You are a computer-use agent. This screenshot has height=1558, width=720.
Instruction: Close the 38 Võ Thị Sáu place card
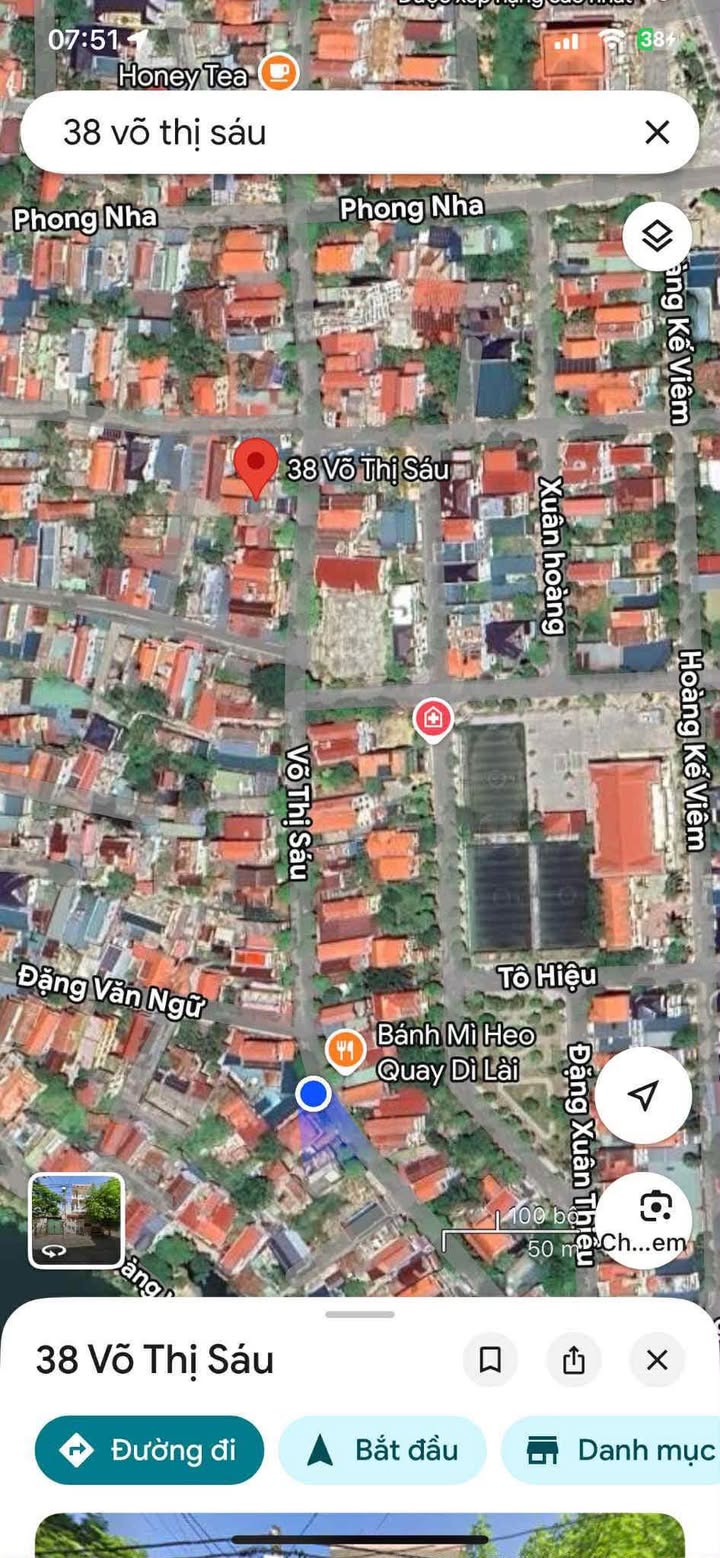click(x=657, y=1360)
